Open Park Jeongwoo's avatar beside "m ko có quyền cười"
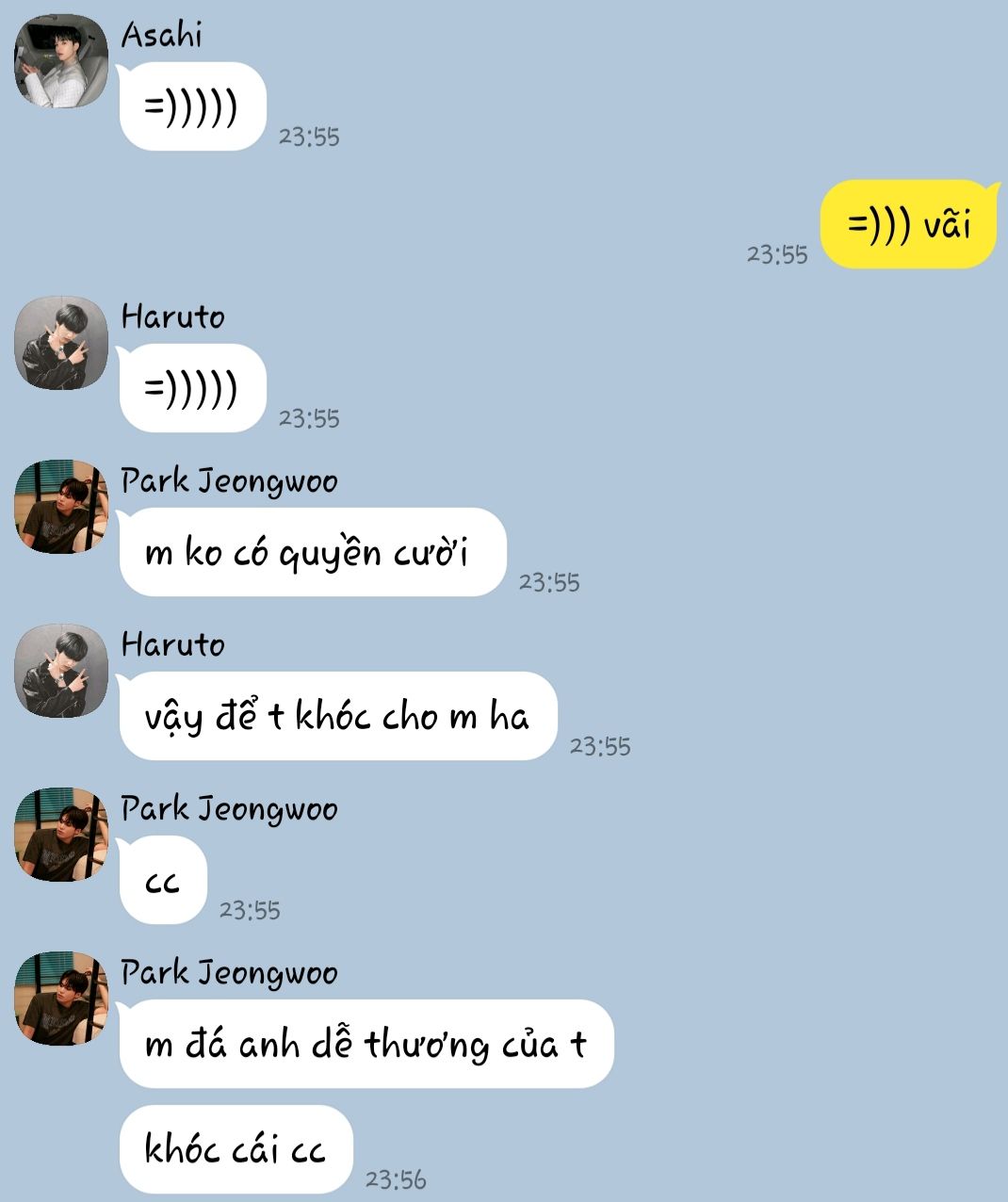Screen dimensions: 1008x1202 pos(61,507)
